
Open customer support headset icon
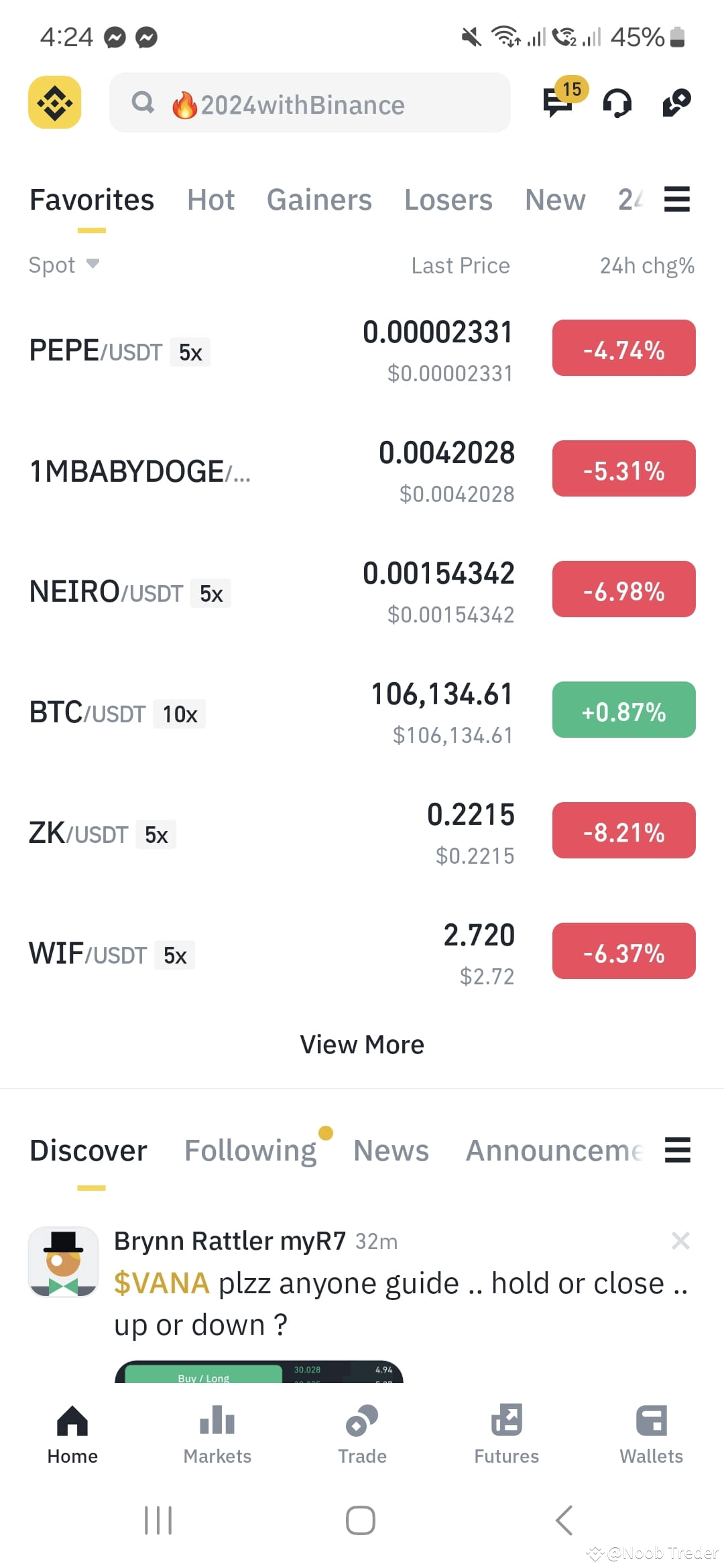click(x=616, y=105)
